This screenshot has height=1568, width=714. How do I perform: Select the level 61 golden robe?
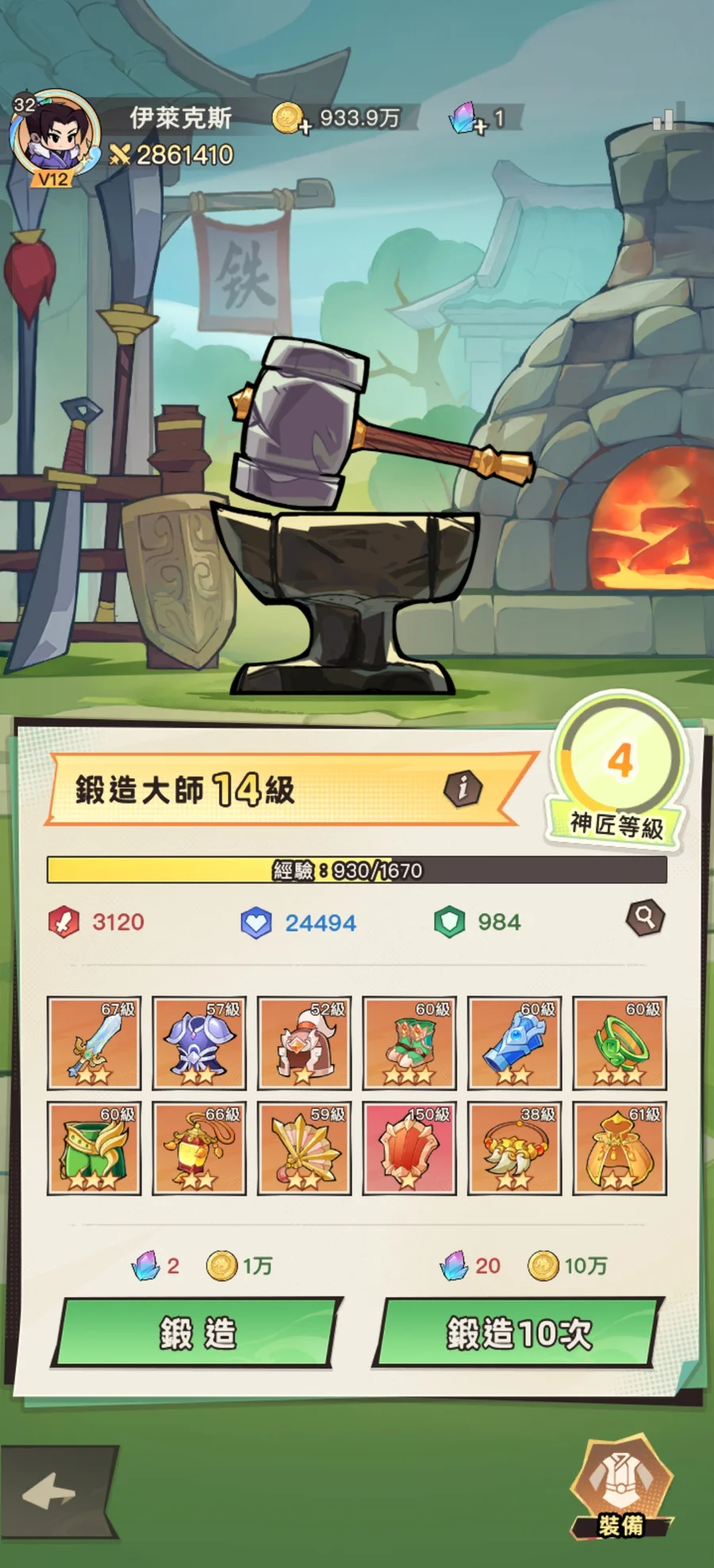click(x=620, y=1148)
